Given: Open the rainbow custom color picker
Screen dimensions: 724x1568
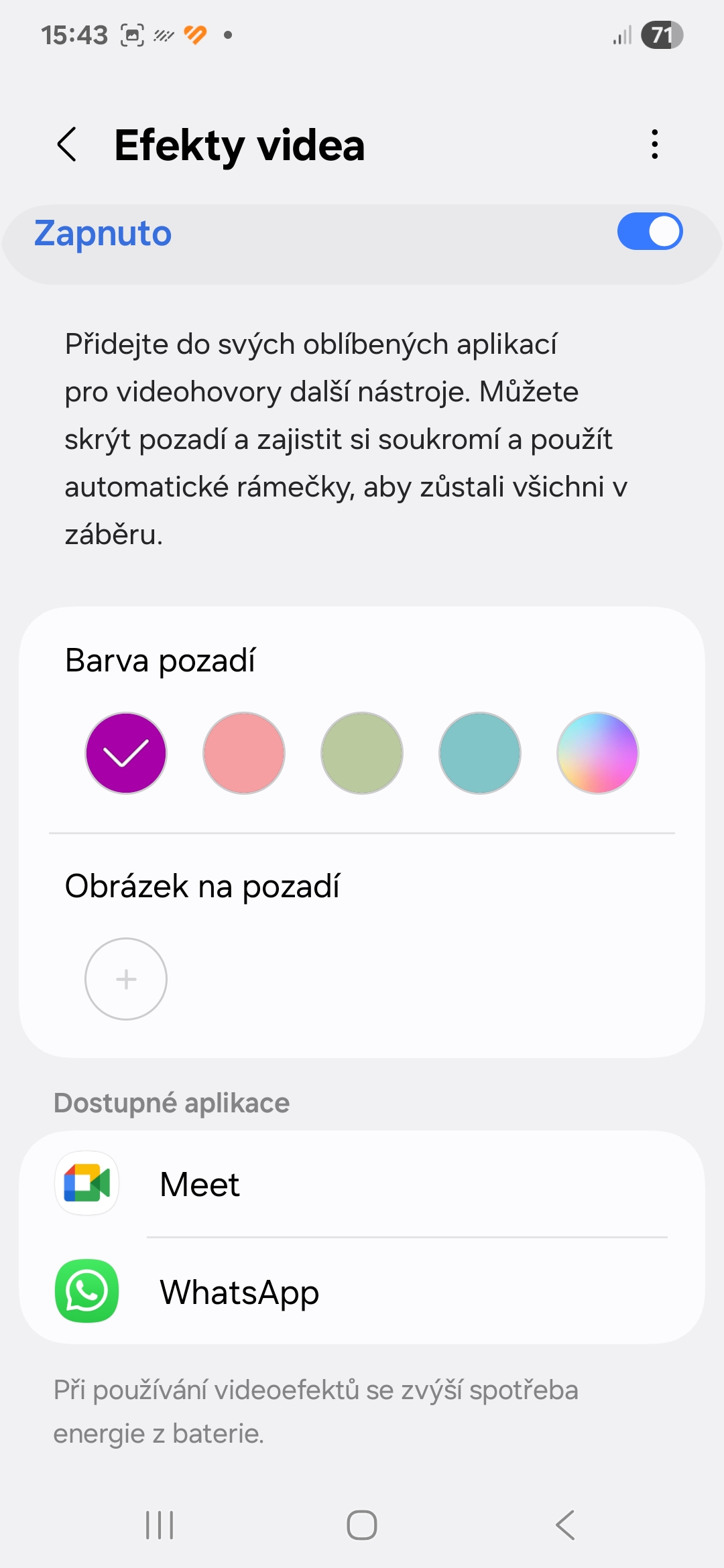Looking at the screenshot, I should pyautogui.click(x=598, y=753).
